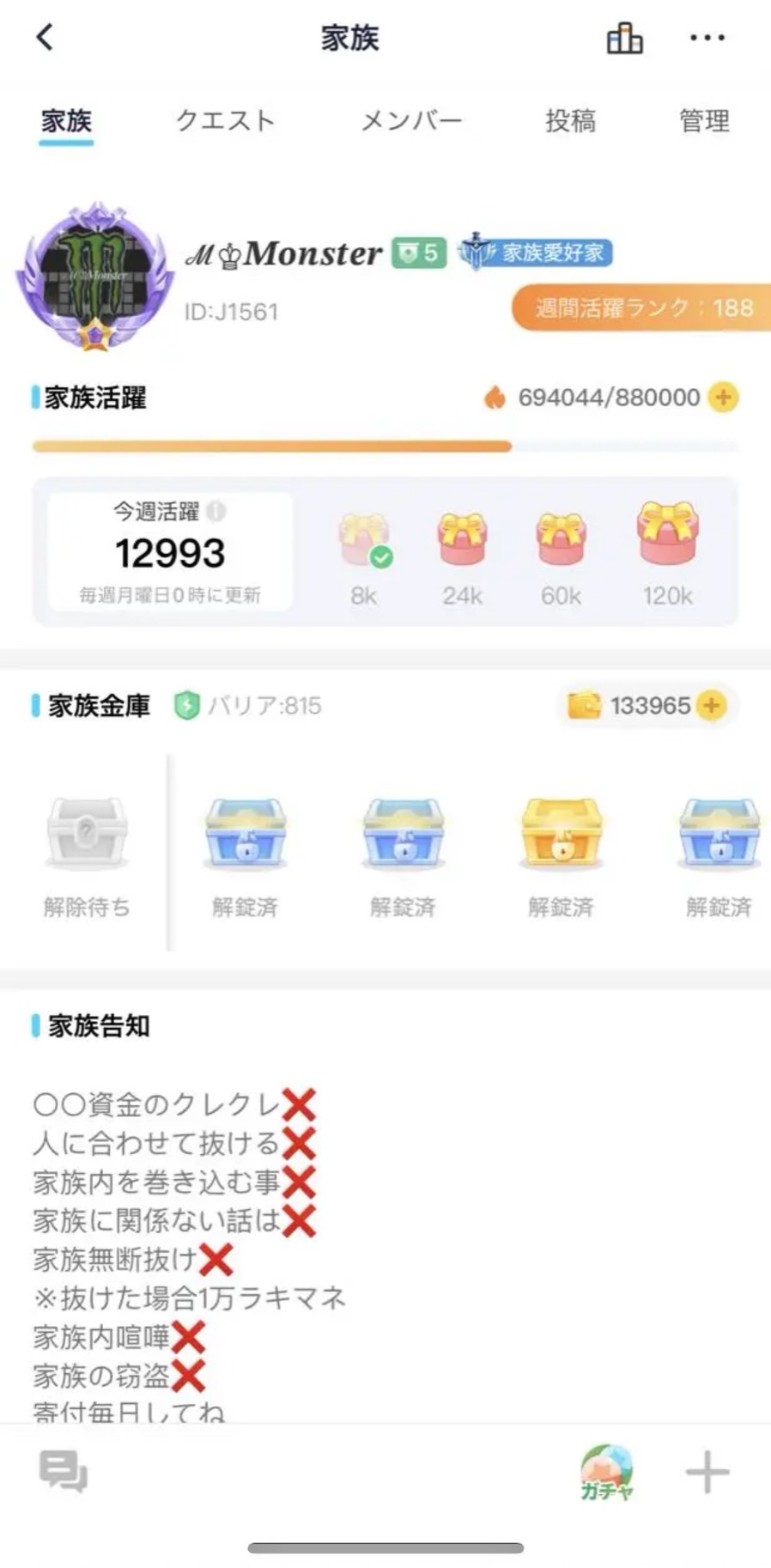The image size is (771, 1568).
Task: Open the three-dot overflow menu
Action: pyautogui.click(x=707, y=38)
